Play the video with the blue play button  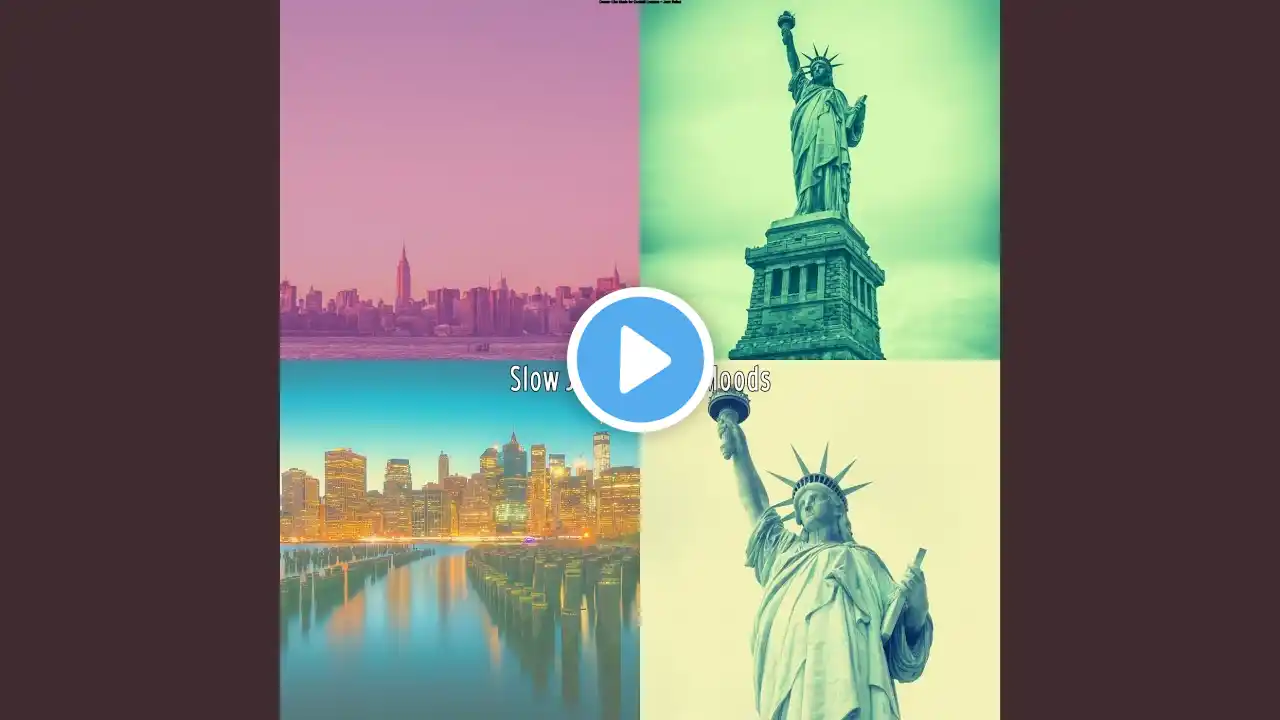pyautogui.click(x=640, y=360)
